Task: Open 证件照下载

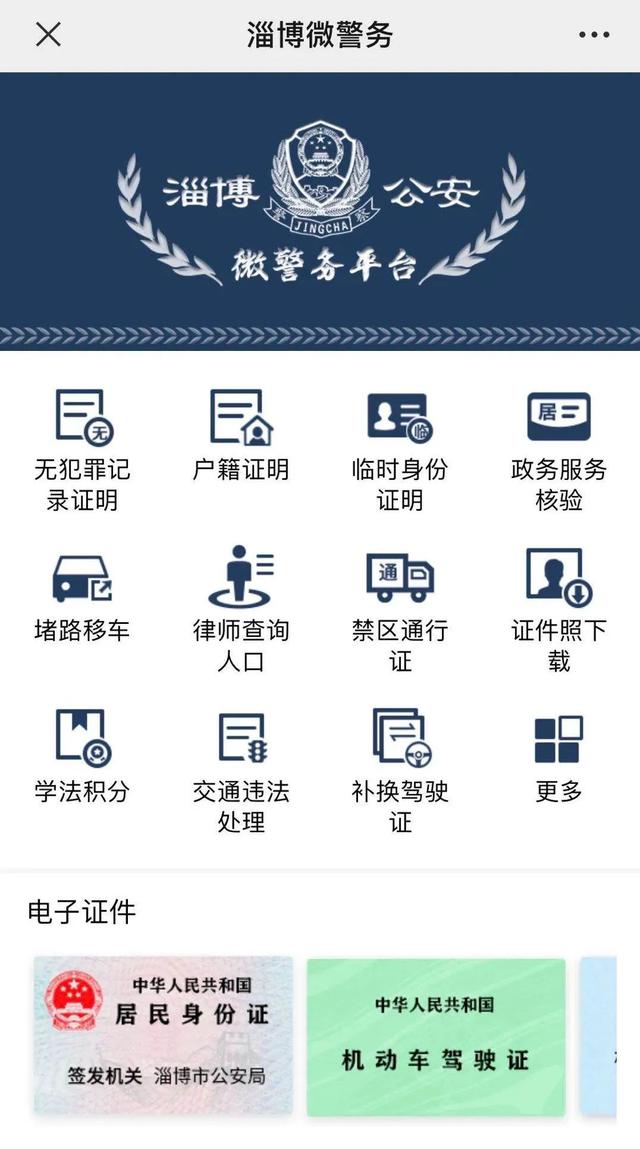Action: pyautogui.click(x=559, y=610)
